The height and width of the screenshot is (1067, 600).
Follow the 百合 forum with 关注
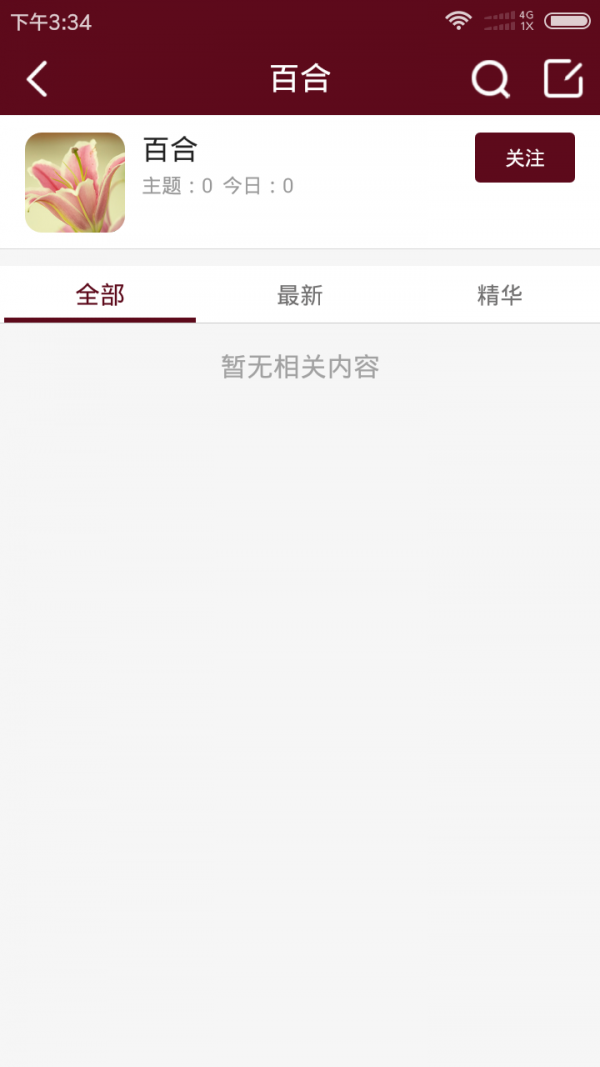[x=524, y=158]
